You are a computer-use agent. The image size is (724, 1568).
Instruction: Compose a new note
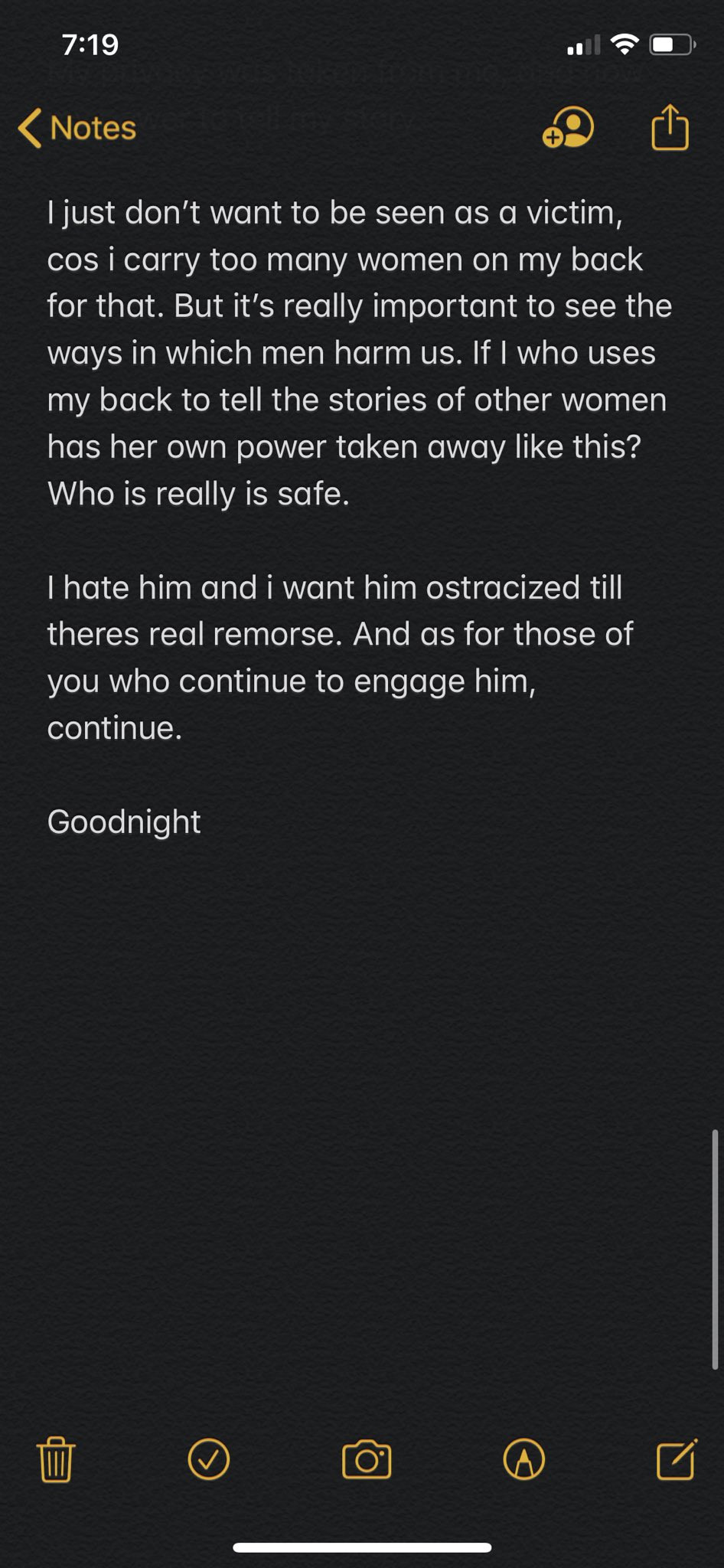(x=677, y=1459)
